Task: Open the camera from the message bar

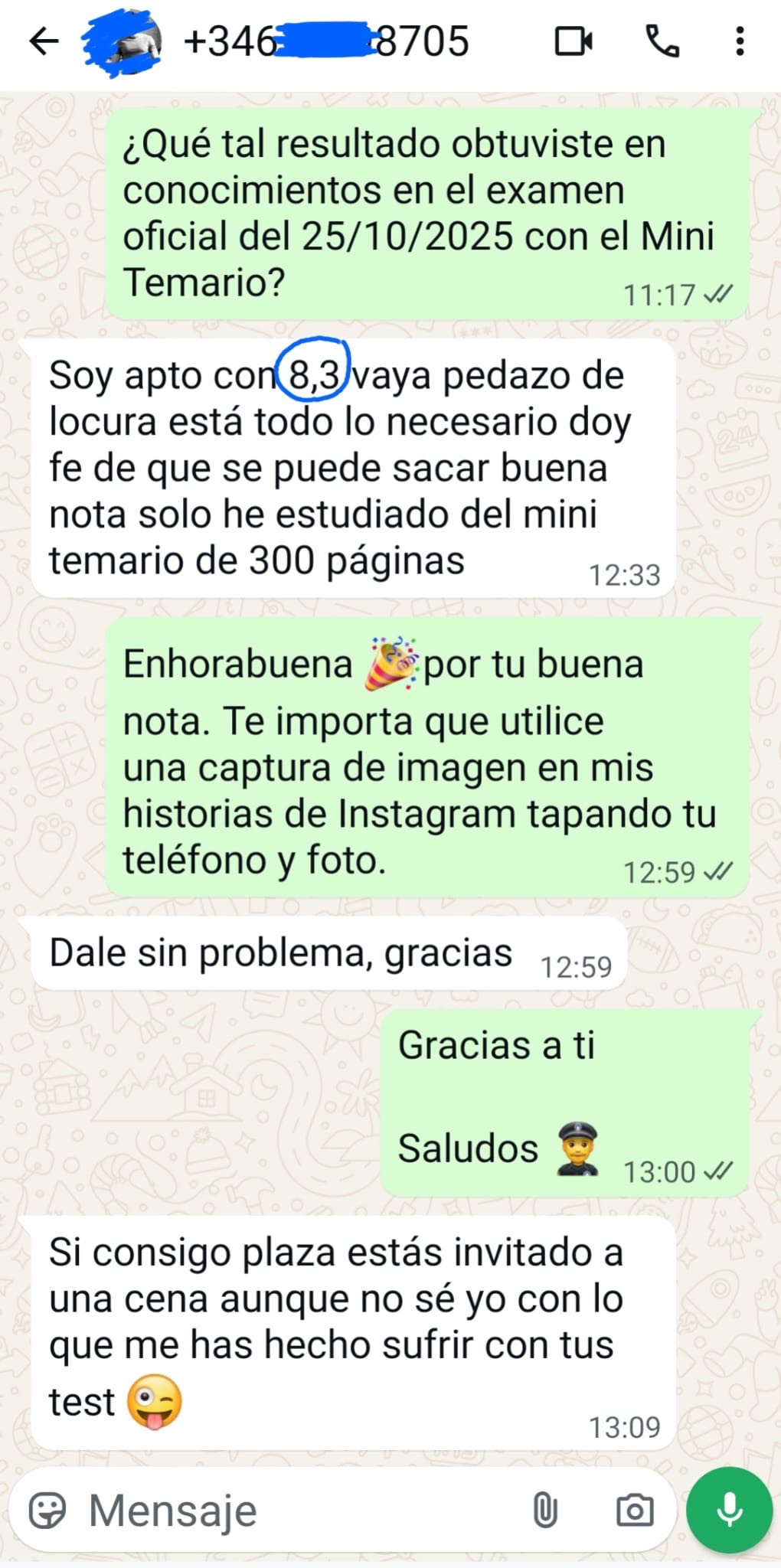Action: pos(635,1511)
